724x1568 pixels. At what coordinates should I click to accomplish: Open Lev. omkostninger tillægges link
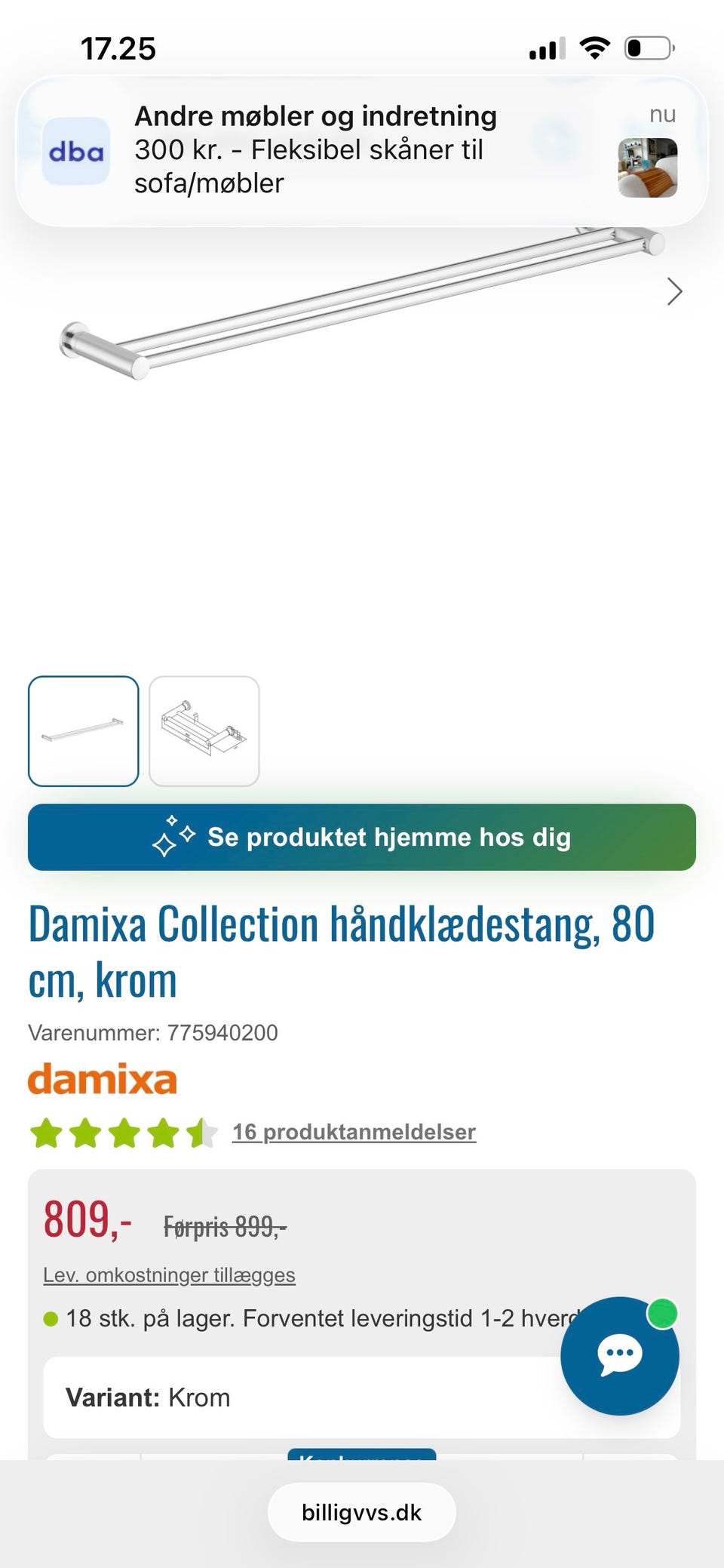[x=169, y=1275]
